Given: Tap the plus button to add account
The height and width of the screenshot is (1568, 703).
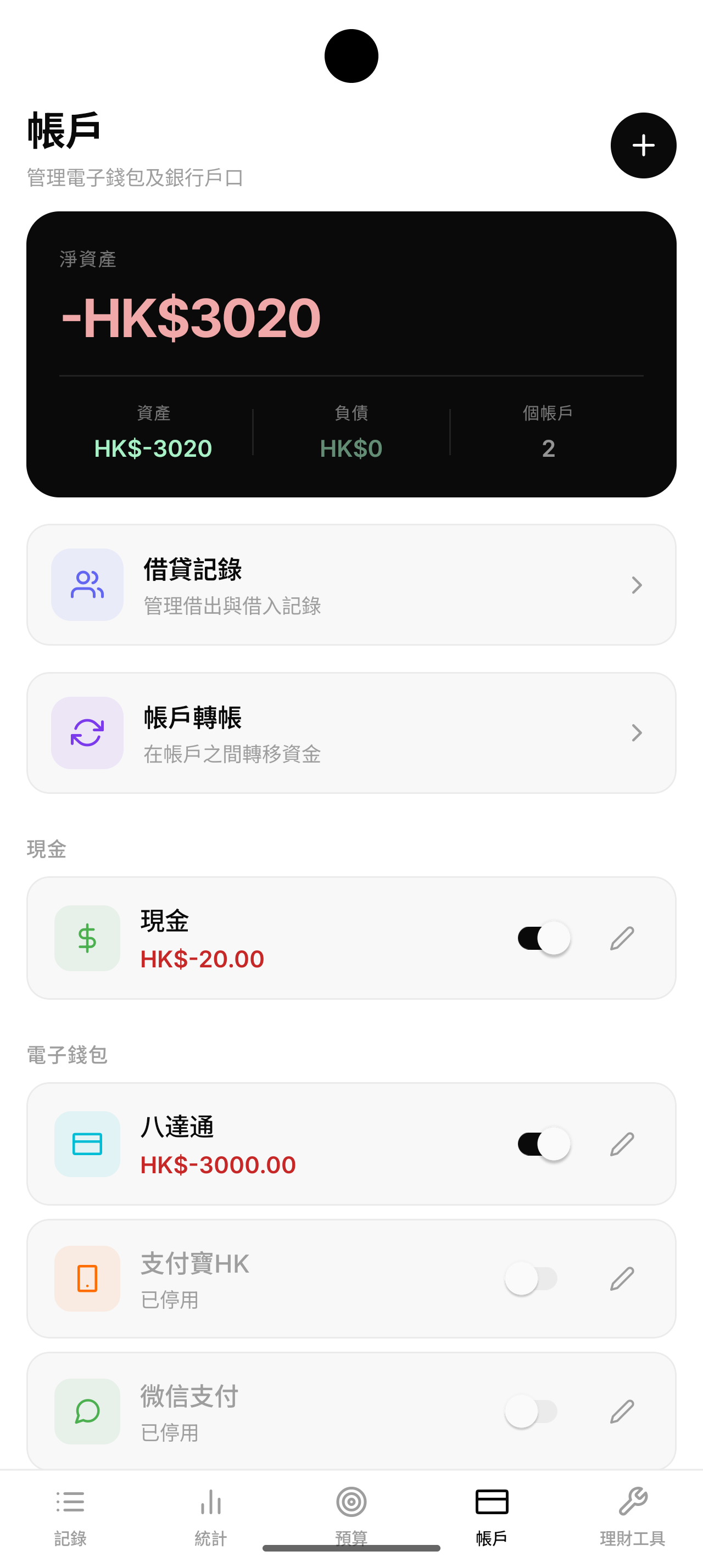Looking at the screenshot, I should 643,145.
